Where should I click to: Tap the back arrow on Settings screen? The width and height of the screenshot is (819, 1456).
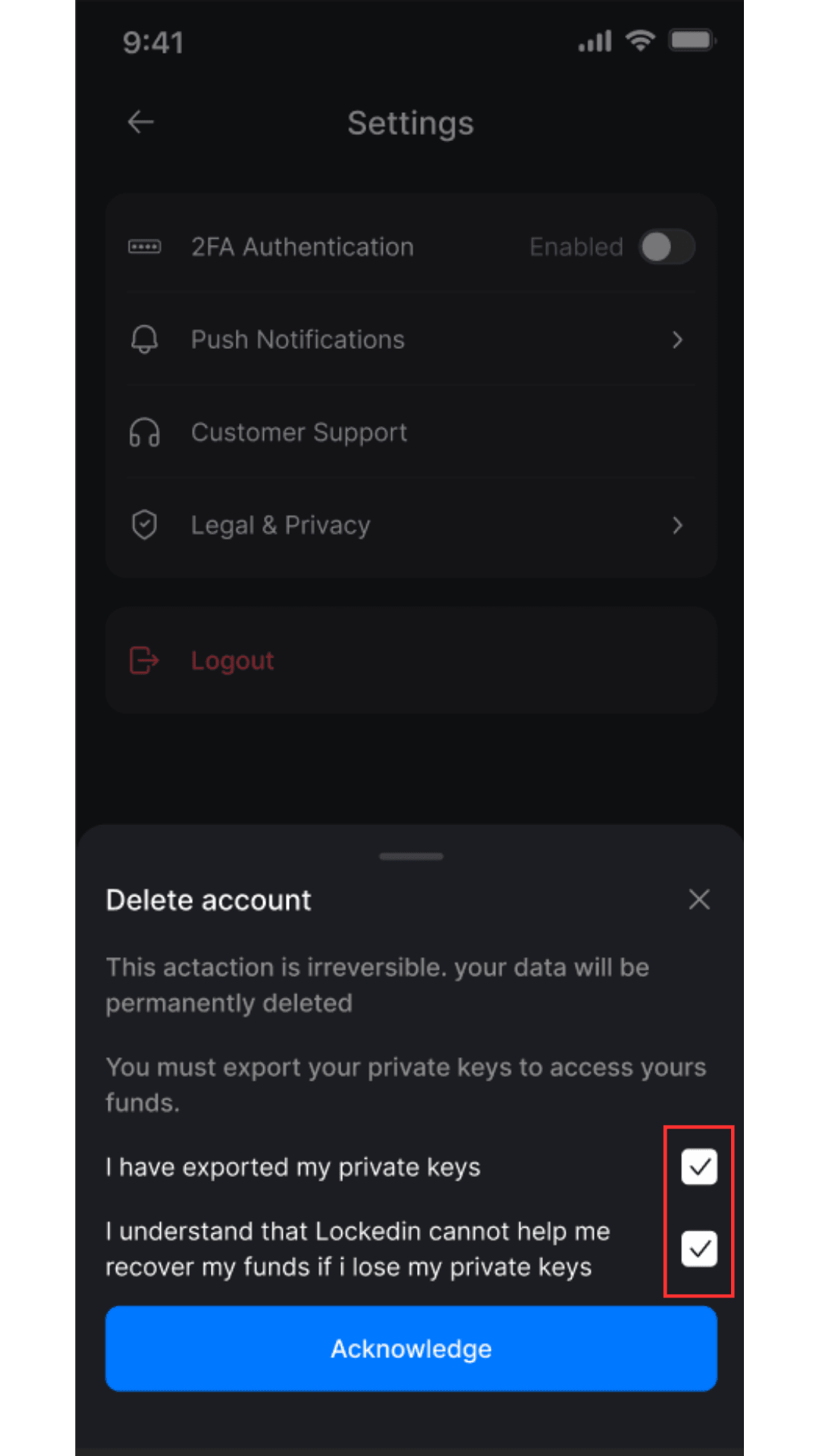point(140,122)
